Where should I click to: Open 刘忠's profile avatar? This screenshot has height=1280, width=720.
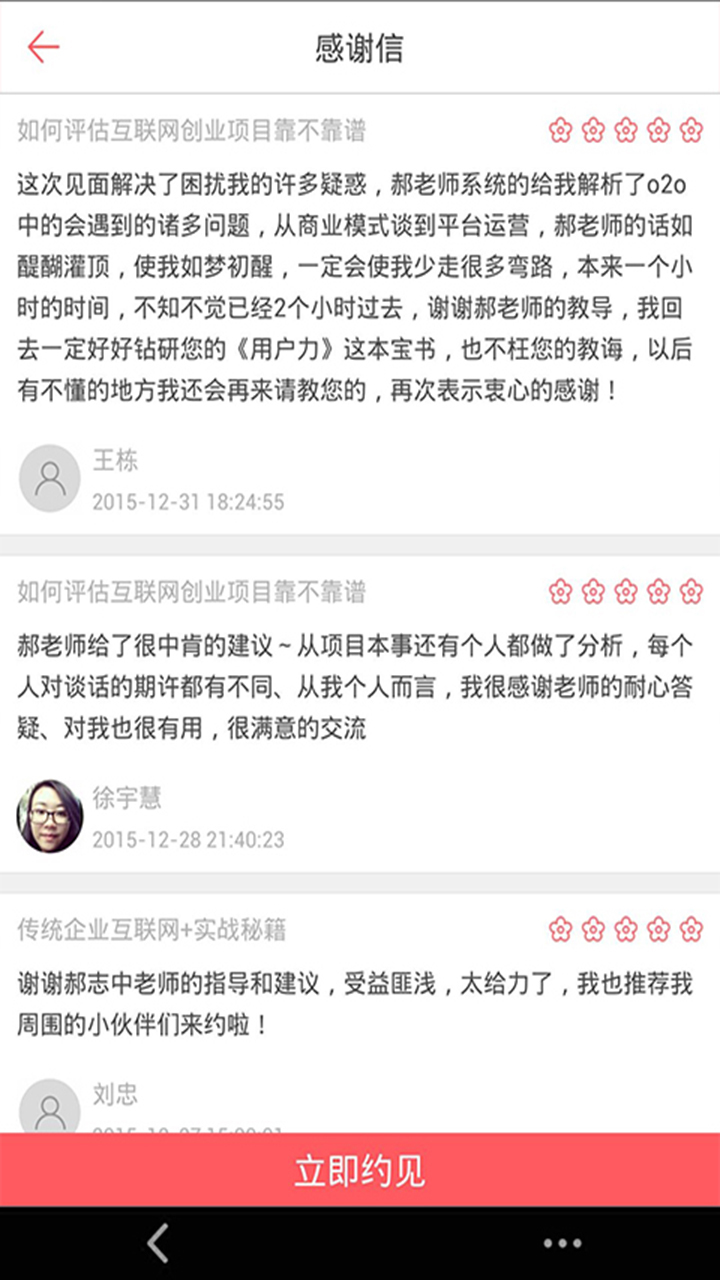pos(50,1106)
